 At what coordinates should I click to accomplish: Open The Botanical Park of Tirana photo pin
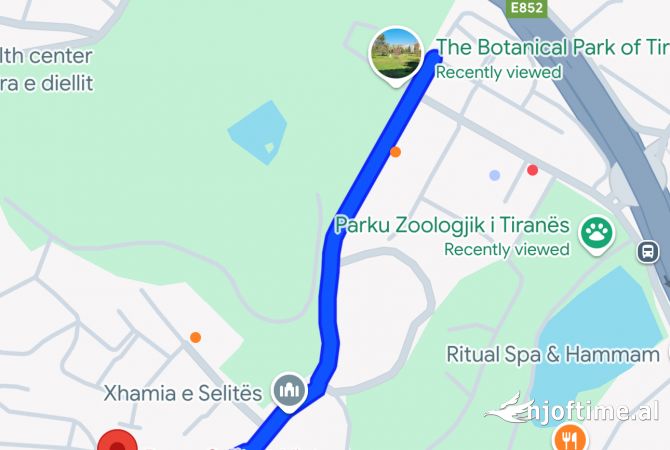pyautogui.click(x=395, y=54)
